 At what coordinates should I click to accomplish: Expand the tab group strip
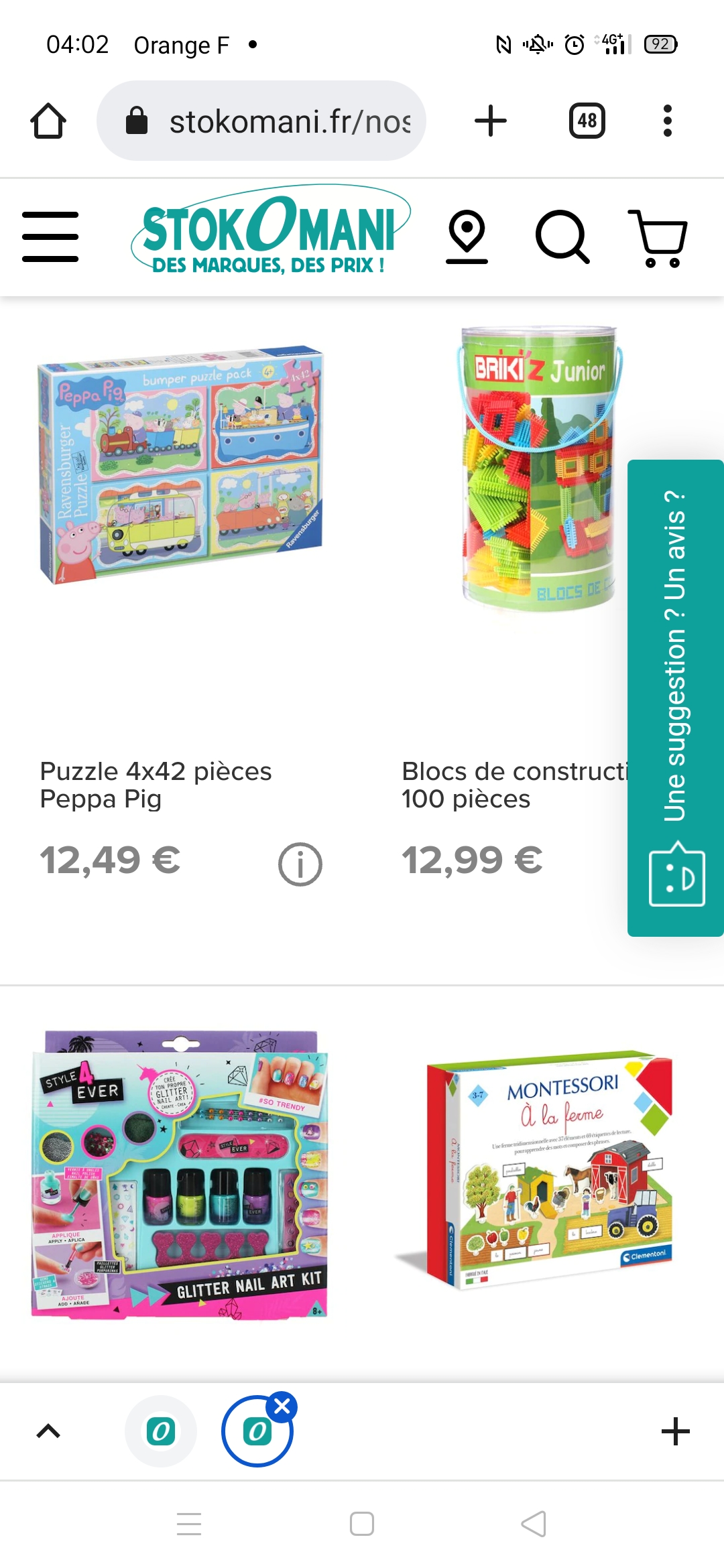tap(48, 1431)
